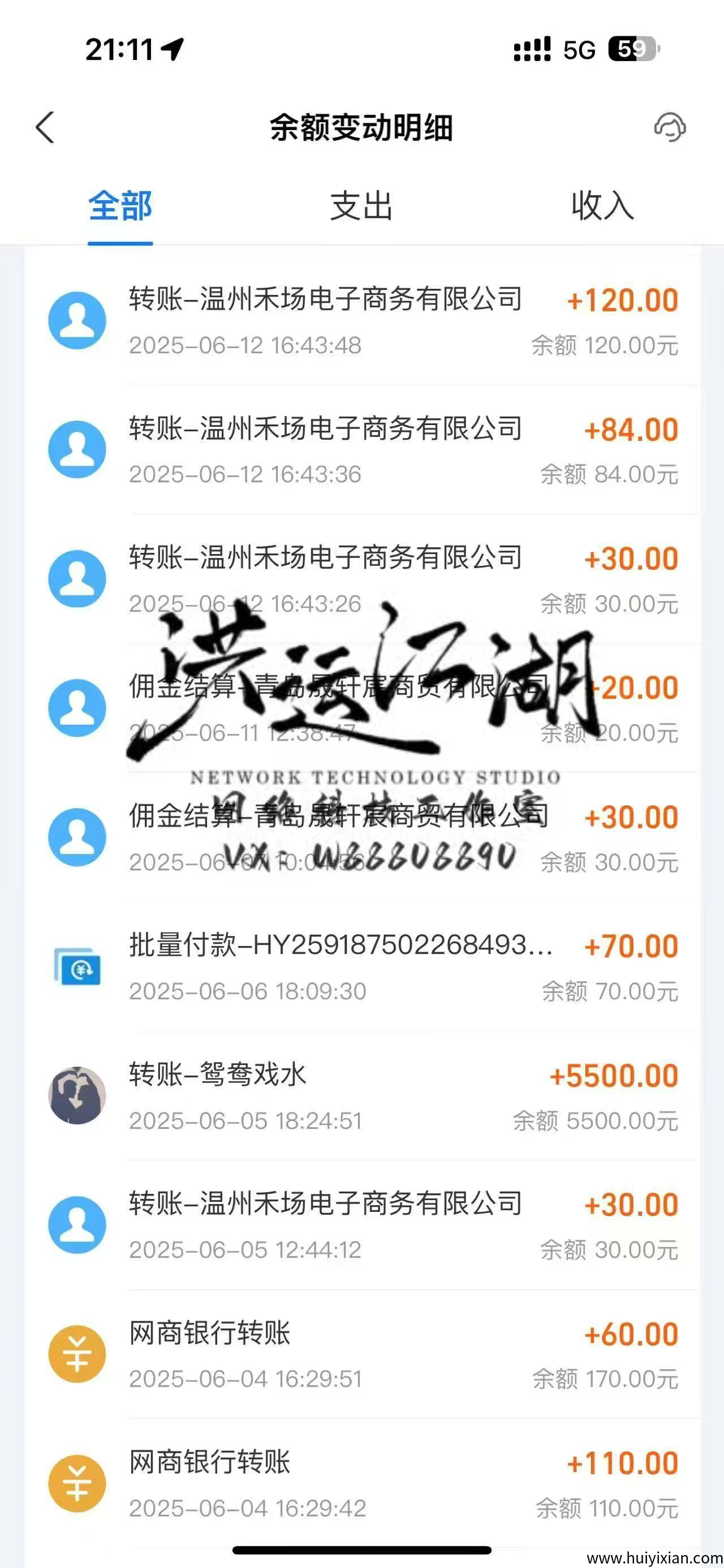Open the +120.00 transfer from 温州禾场电子商务

coord(365,321)
